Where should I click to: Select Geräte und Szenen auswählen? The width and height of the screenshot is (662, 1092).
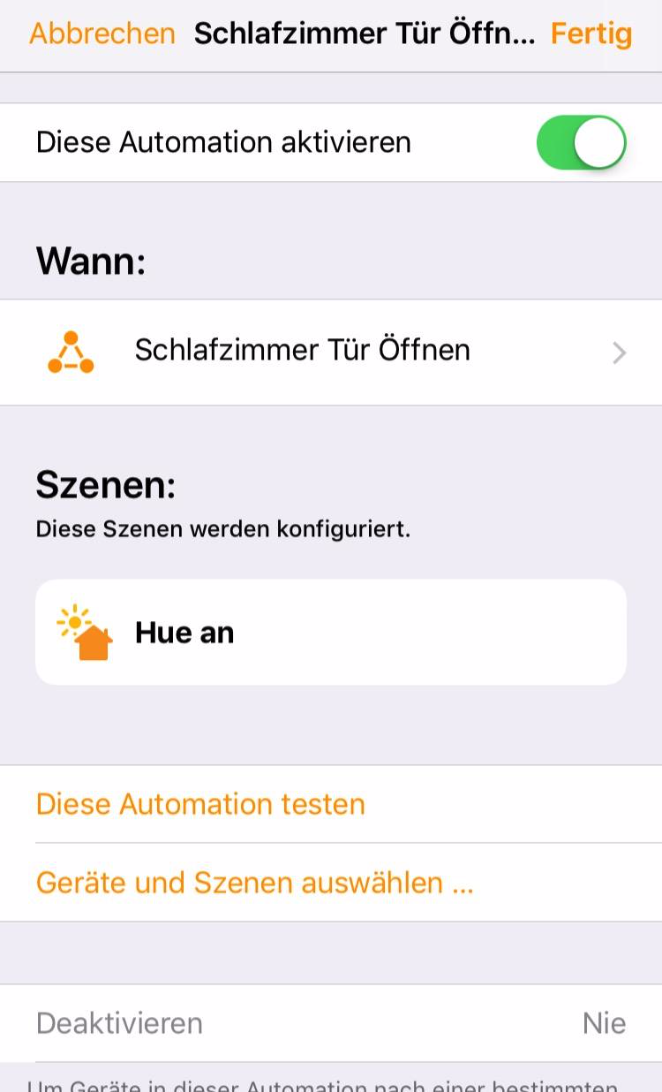pyautogui.click(x=254, y=883)
